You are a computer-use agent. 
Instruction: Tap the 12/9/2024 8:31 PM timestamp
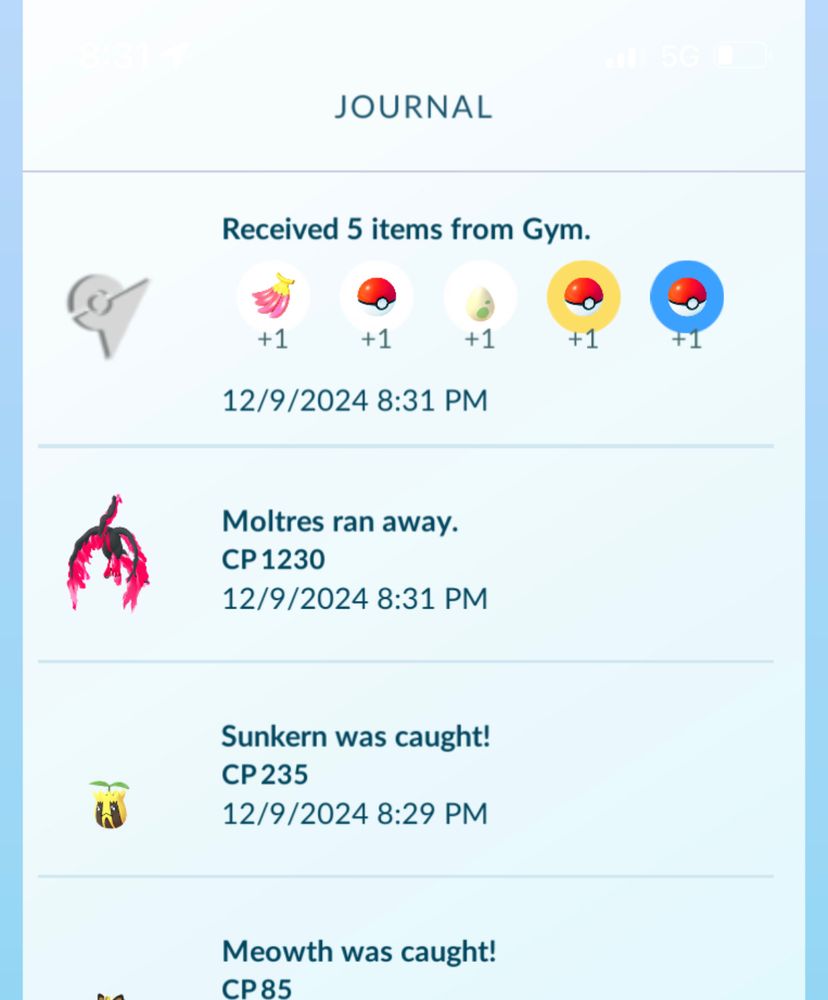[x=354, y=400]
